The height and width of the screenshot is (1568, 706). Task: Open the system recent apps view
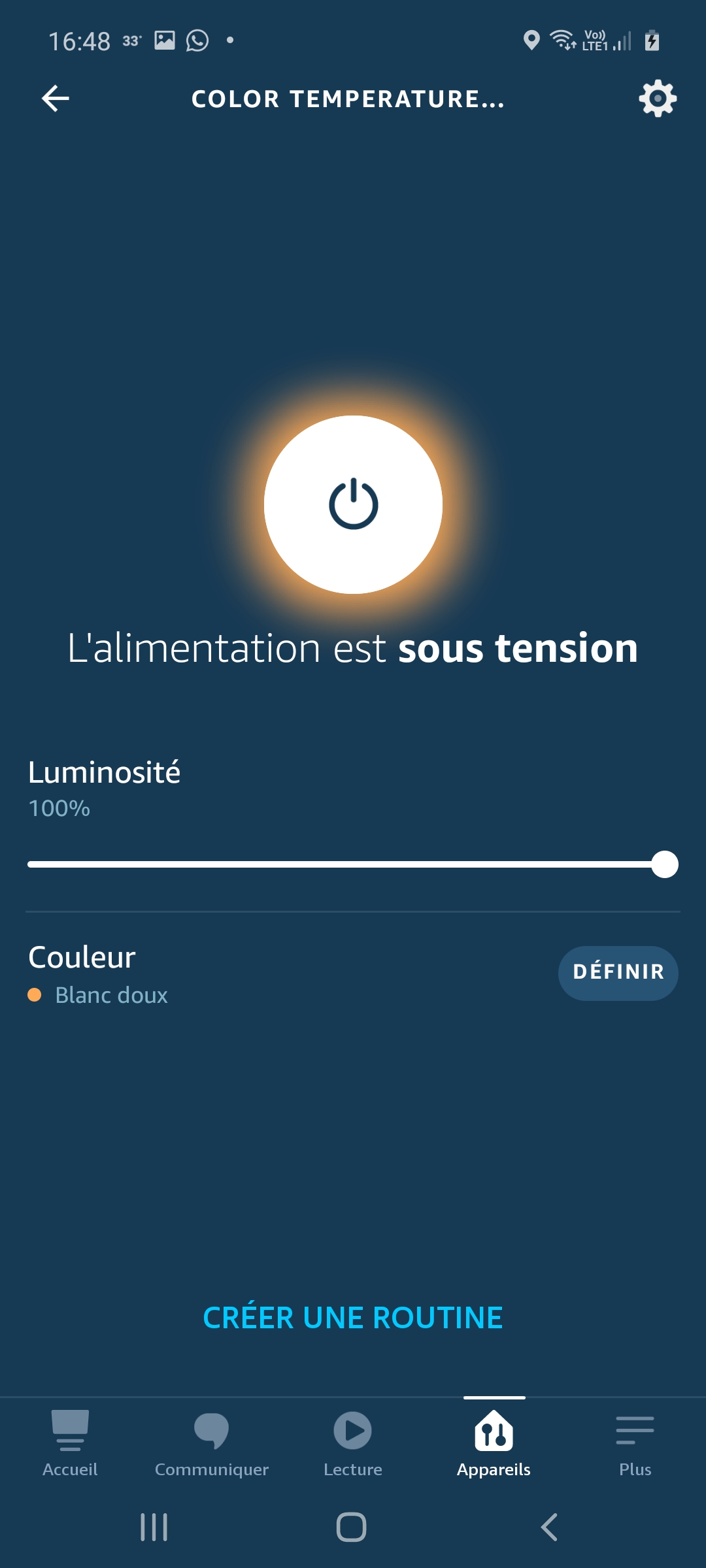(154, 1527)
